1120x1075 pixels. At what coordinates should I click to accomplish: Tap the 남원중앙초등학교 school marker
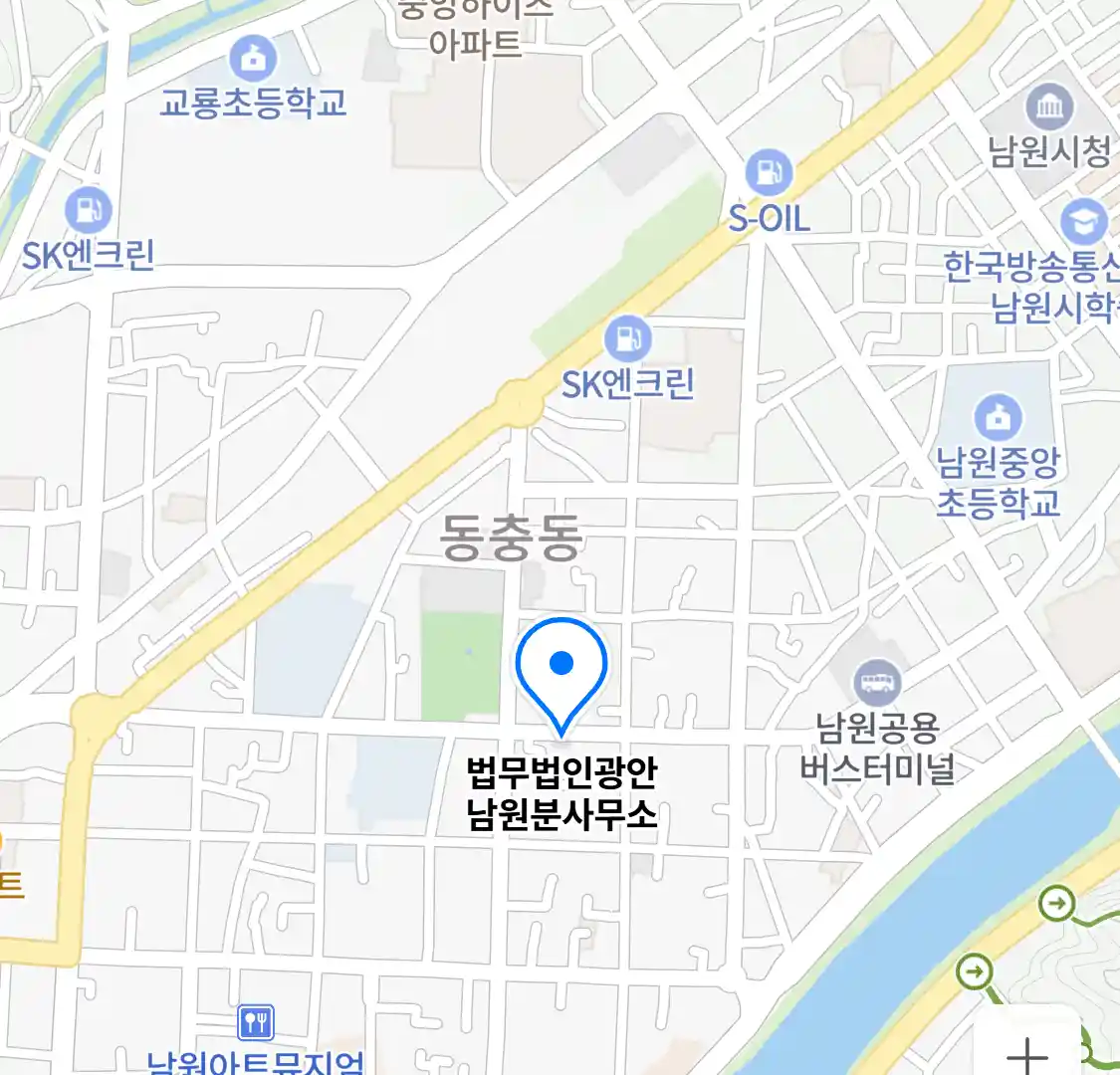[x=998, y=417]
